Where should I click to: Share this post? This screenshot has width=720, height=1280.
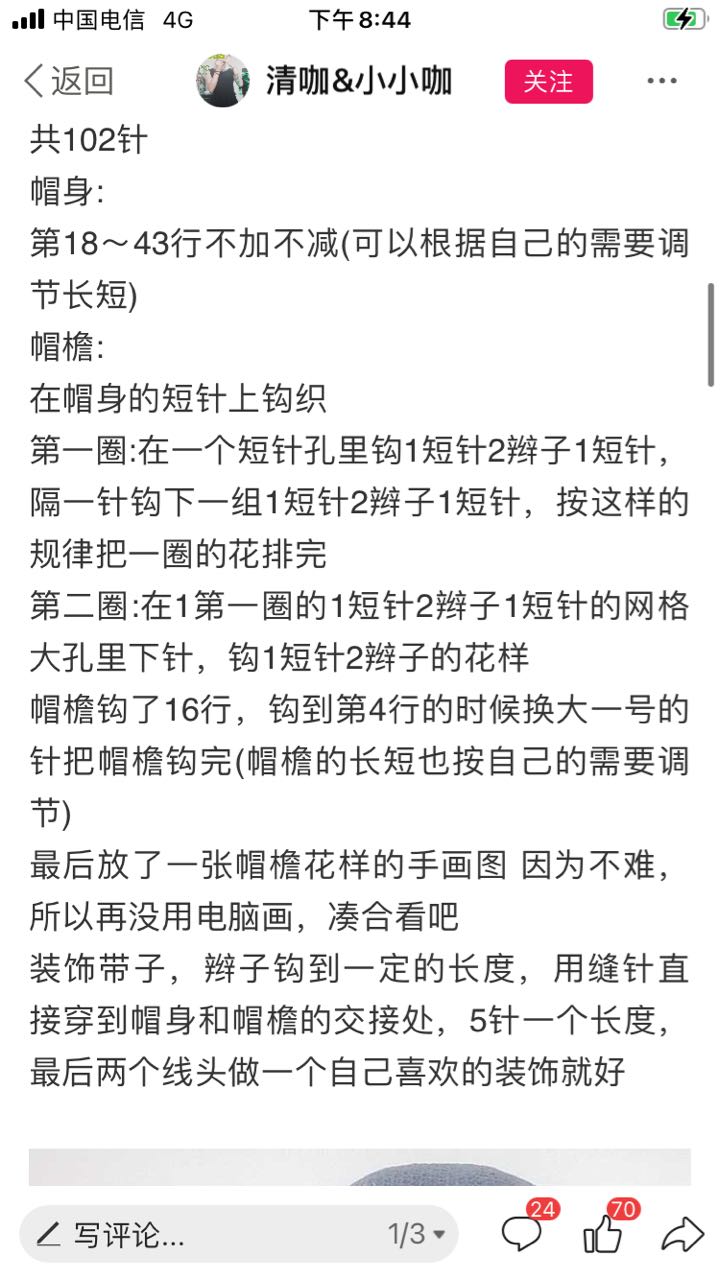pyautogui.click(x=683, y=1234)
